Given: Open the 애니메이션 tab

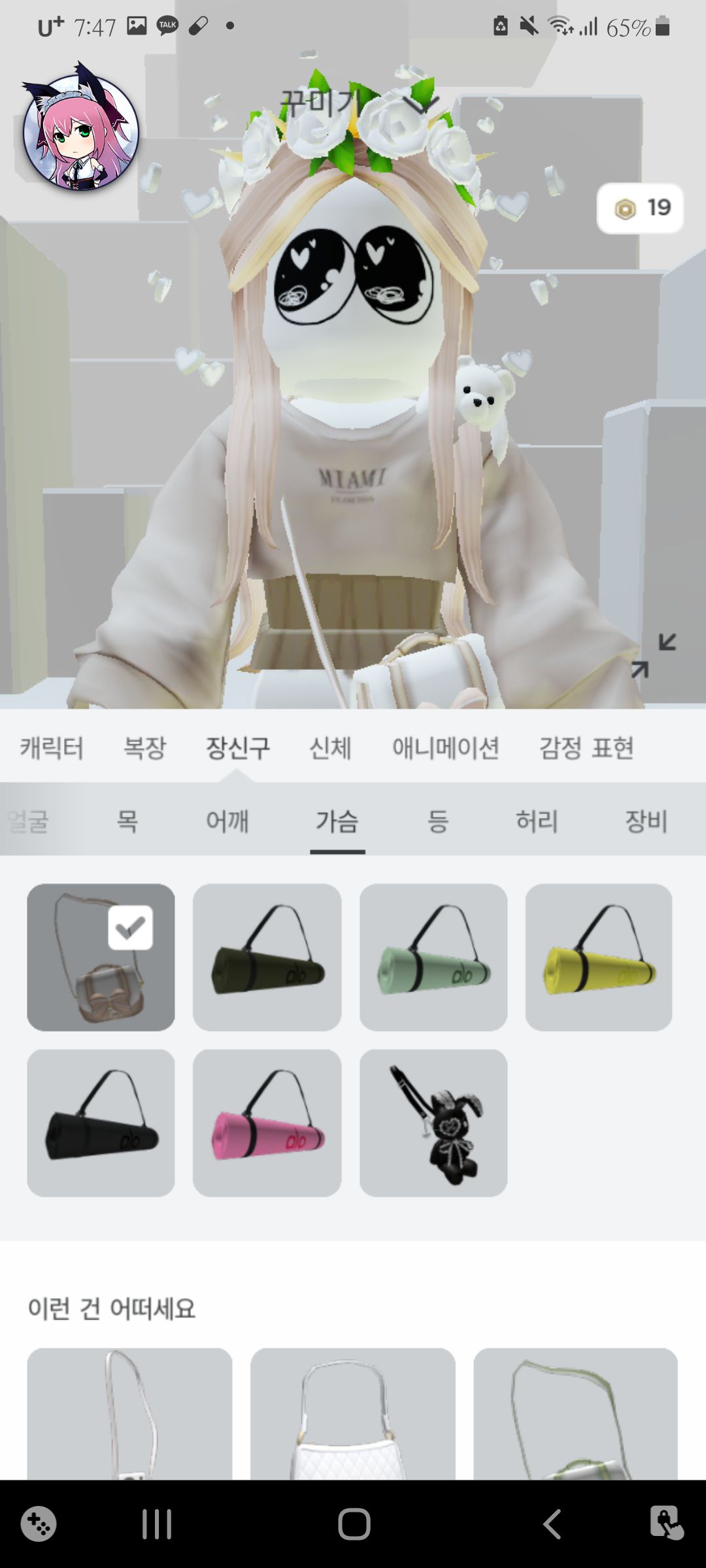Looking at the screenshot, I should click(x=445, y=747).
